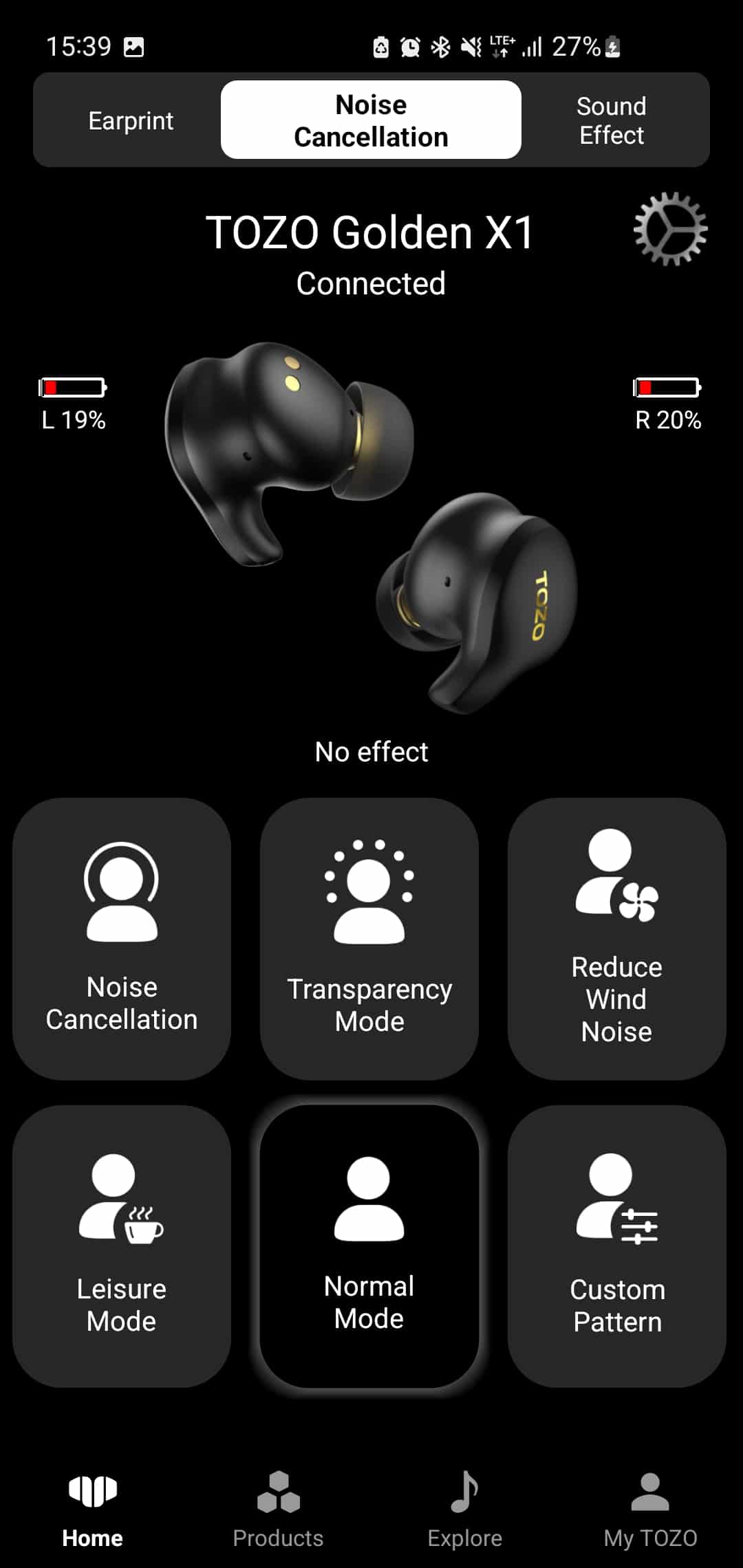This screenshot has width=743, height=1568.
Task: Switch to the Earprint tab
Action: [x=131, y=120]
